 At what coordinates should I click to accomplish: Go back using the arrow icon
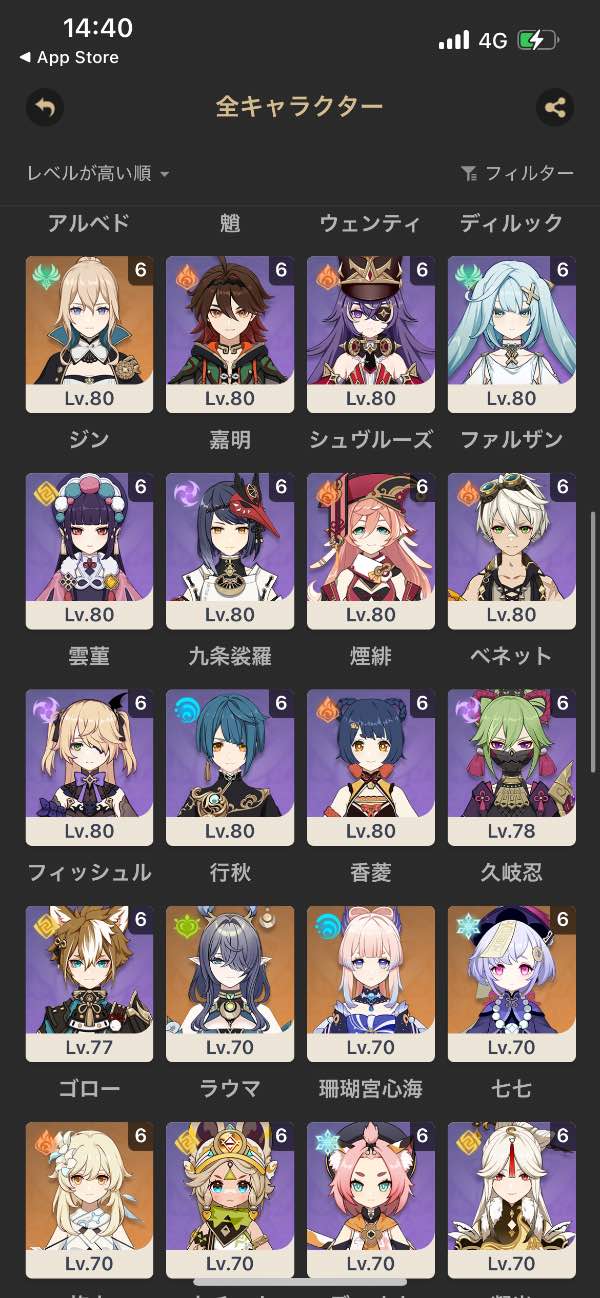[x=44, y=107]
